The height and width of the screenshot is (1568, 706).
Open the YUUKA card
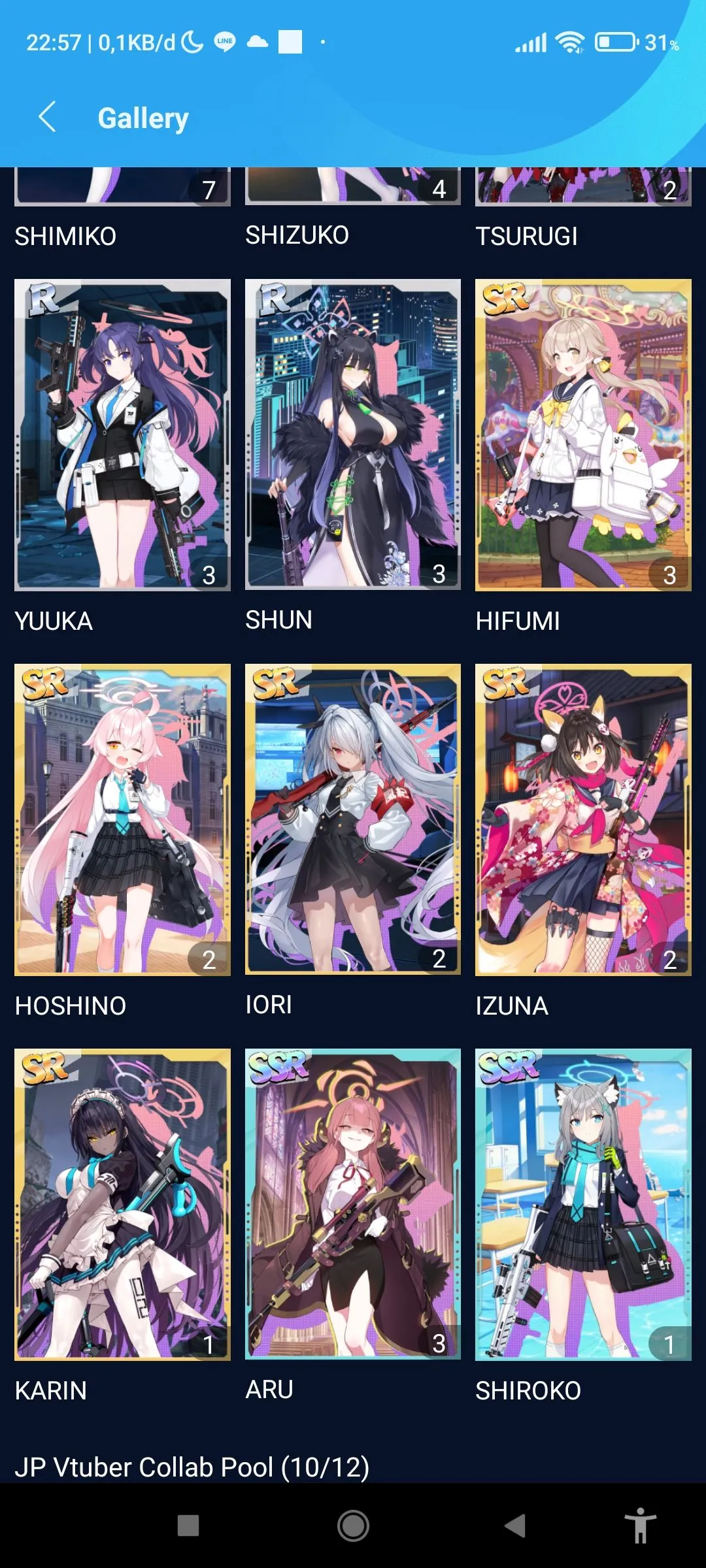[122, 435]
